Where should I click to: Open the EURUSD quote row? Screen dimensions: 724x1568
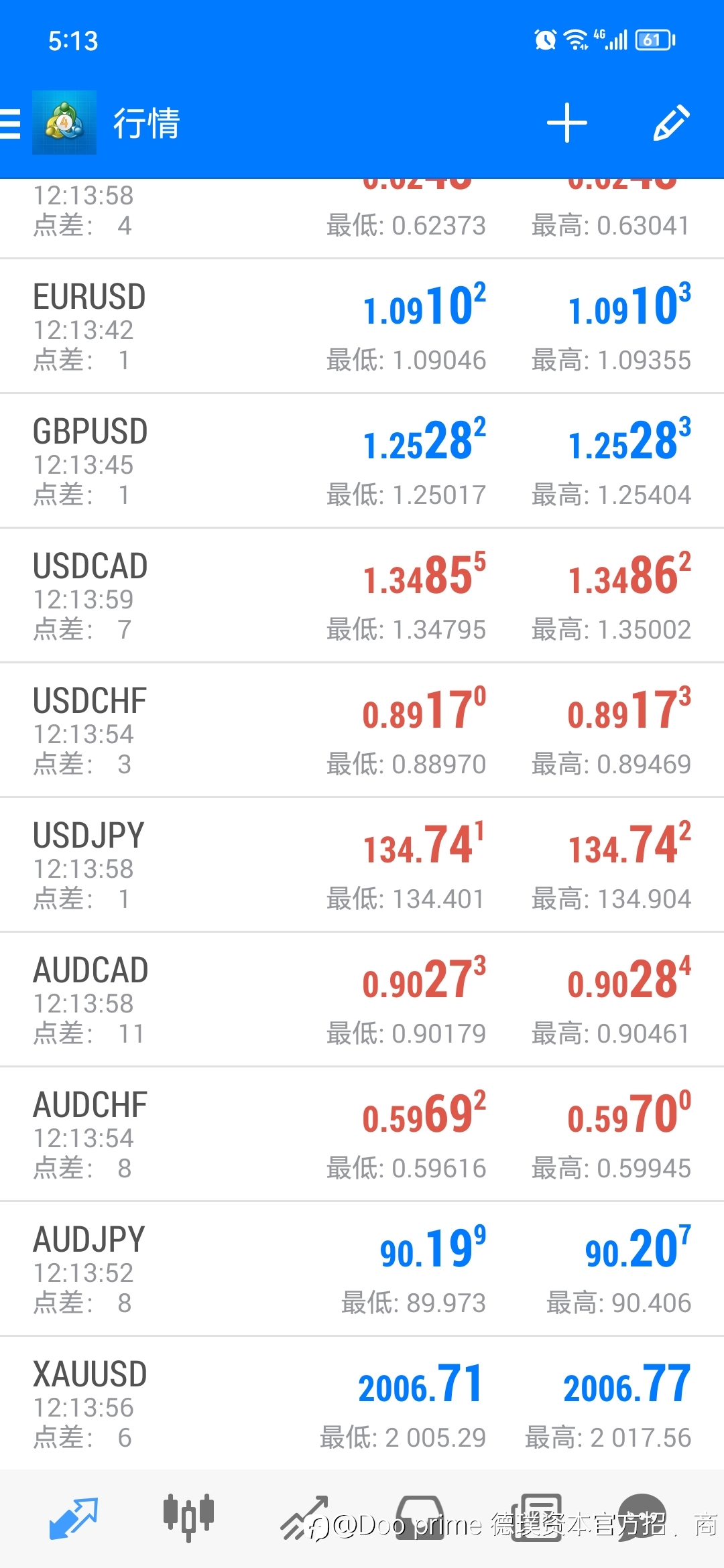coord(362,326)
